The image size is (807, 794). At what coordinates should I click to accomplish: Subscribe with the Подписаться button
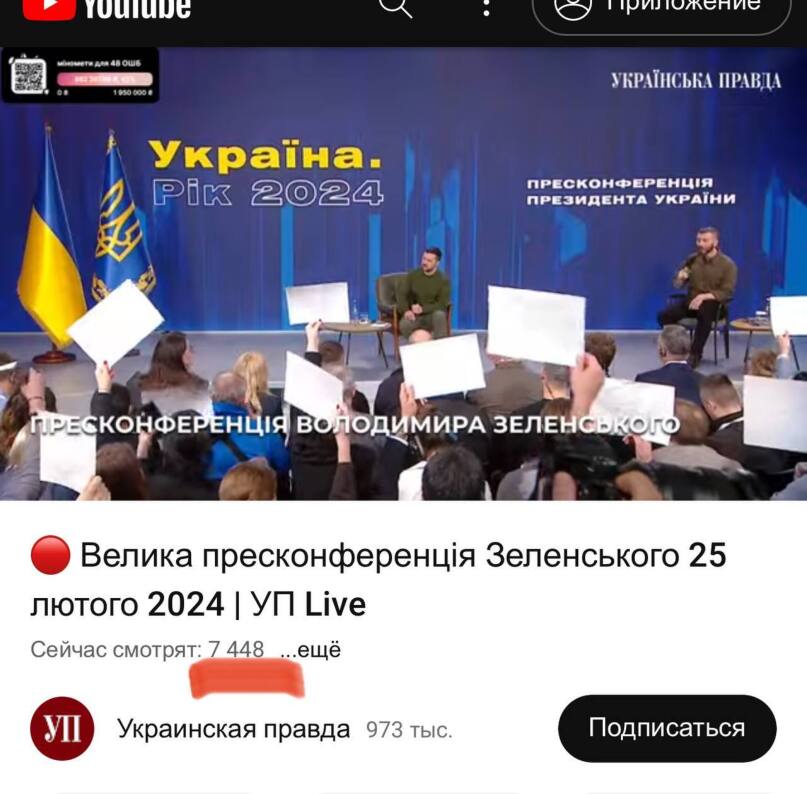click(x=666, y=728)
